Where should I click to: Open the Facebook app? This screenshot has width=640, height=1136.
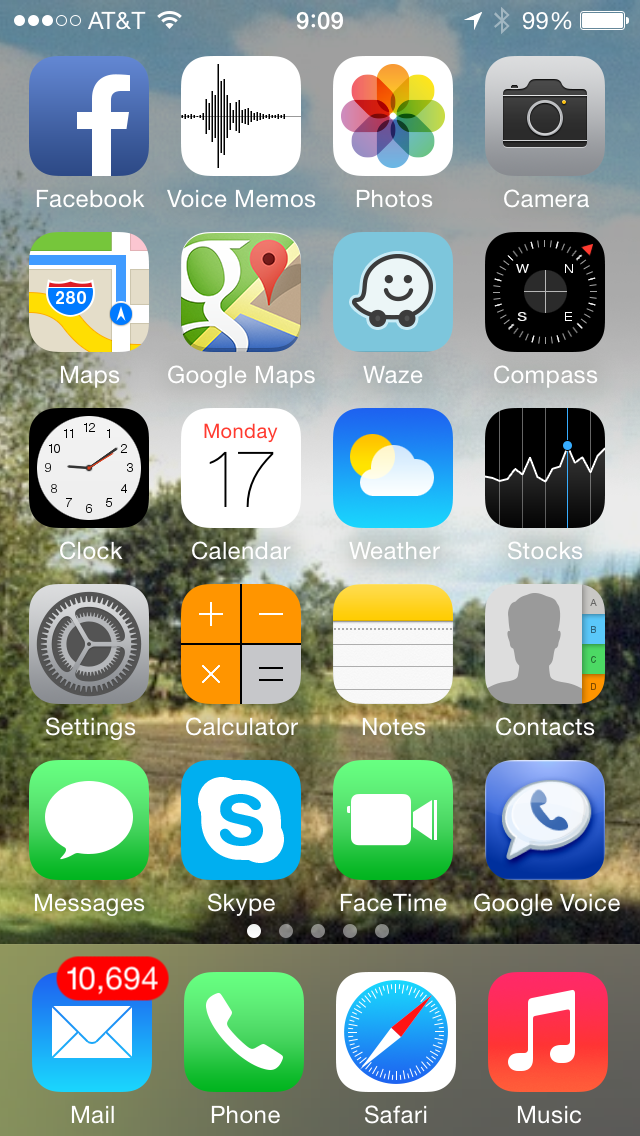point(89,116)
